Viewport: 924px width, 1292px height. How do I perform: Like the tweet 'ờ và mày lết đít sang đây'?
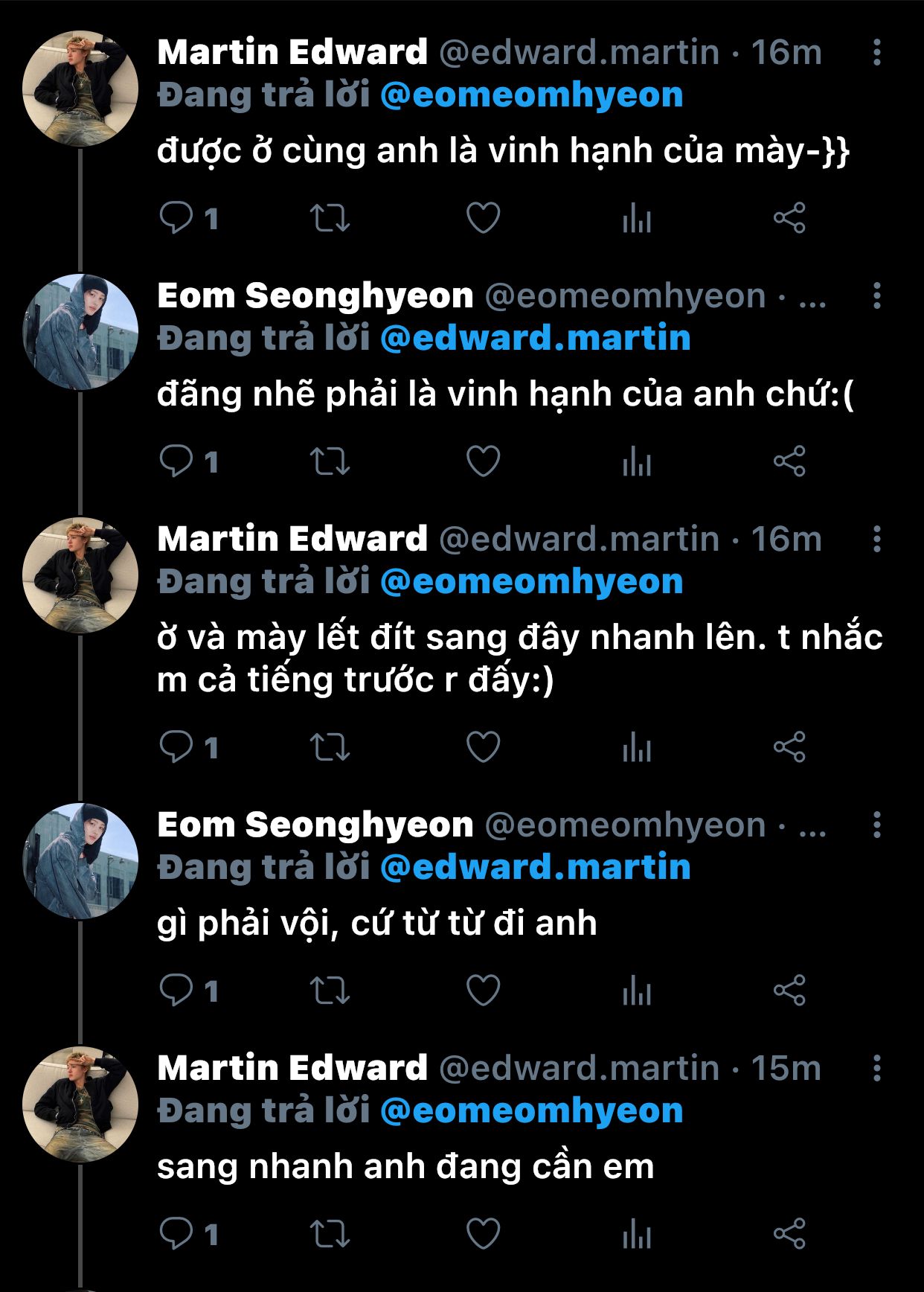[483, 746]
